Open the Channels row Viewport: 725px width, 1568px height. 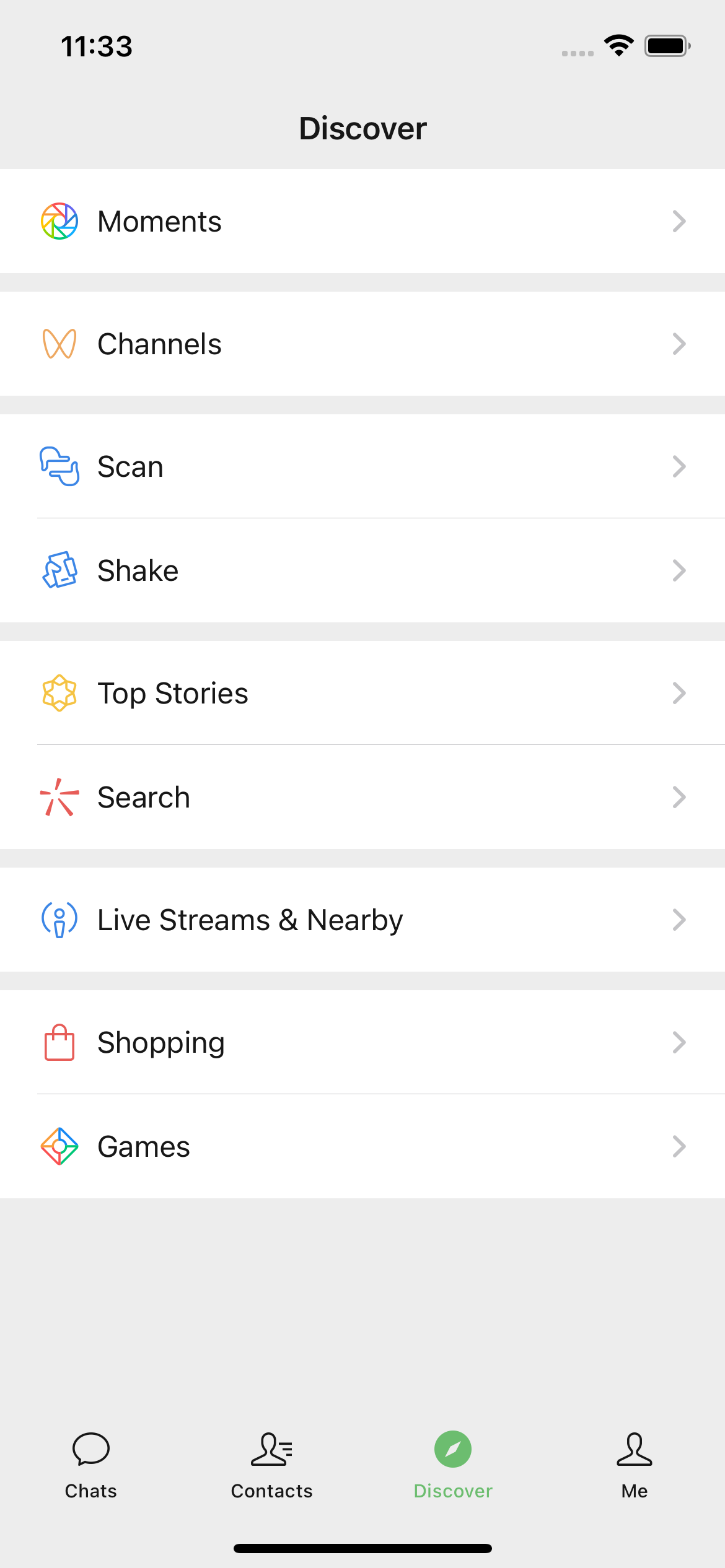[362, 344]
